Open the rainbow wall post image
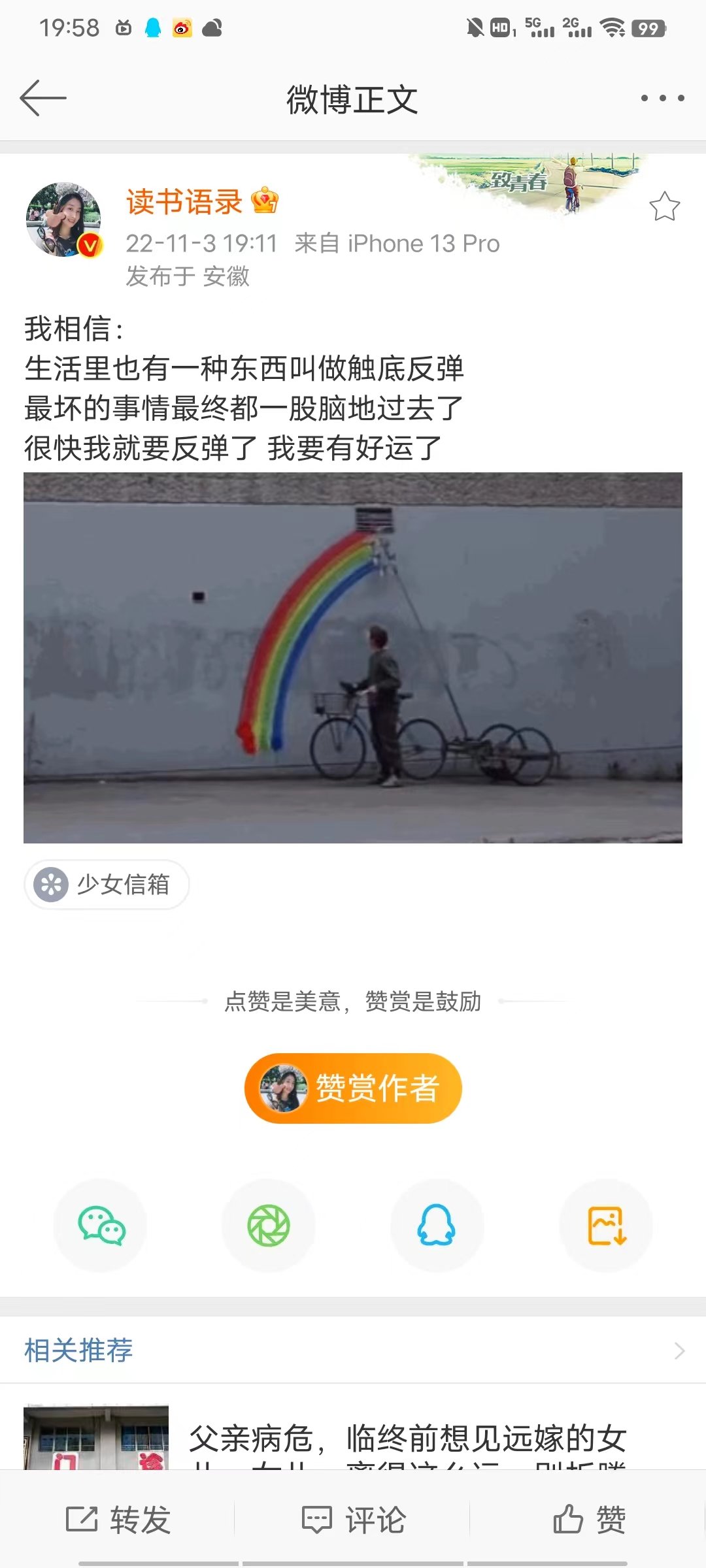706x1568 pixels. [x=353, y=657]
